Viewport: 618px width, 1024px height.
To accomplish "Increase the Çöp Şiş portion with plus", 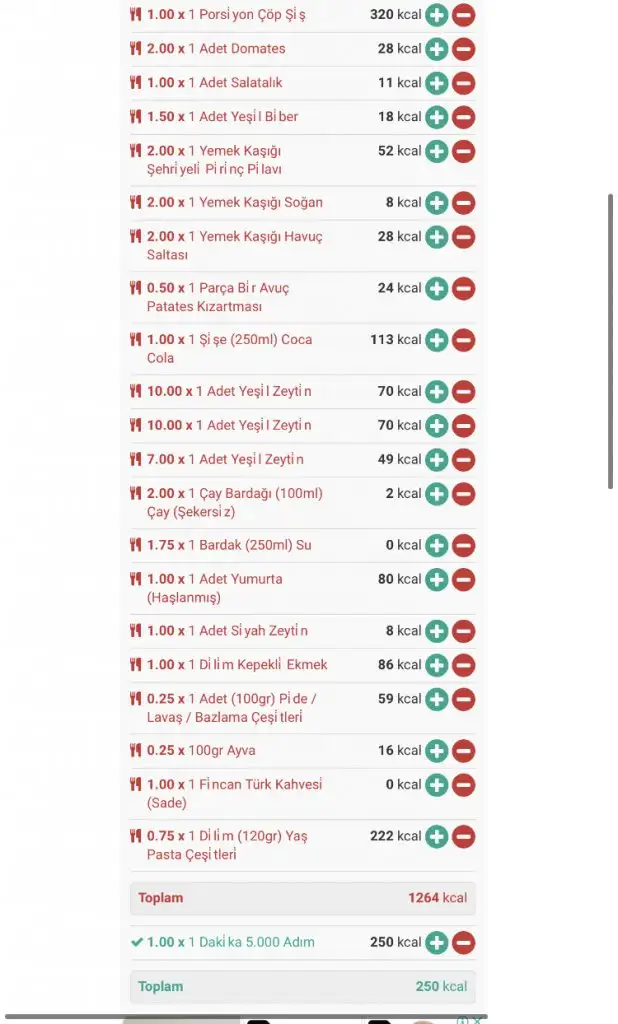I will (436, 14).
